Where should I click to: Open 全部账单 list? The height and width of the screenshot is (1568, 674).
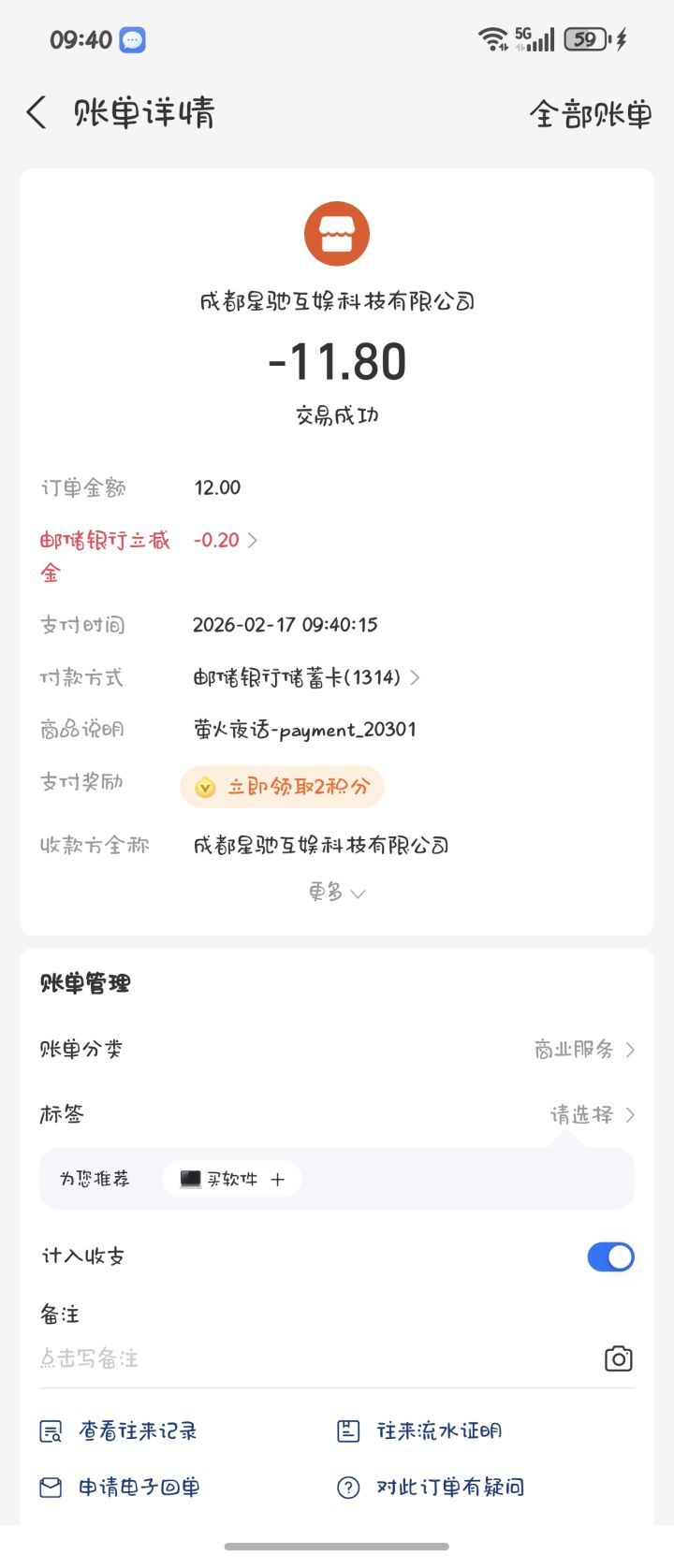click(590, 114)
